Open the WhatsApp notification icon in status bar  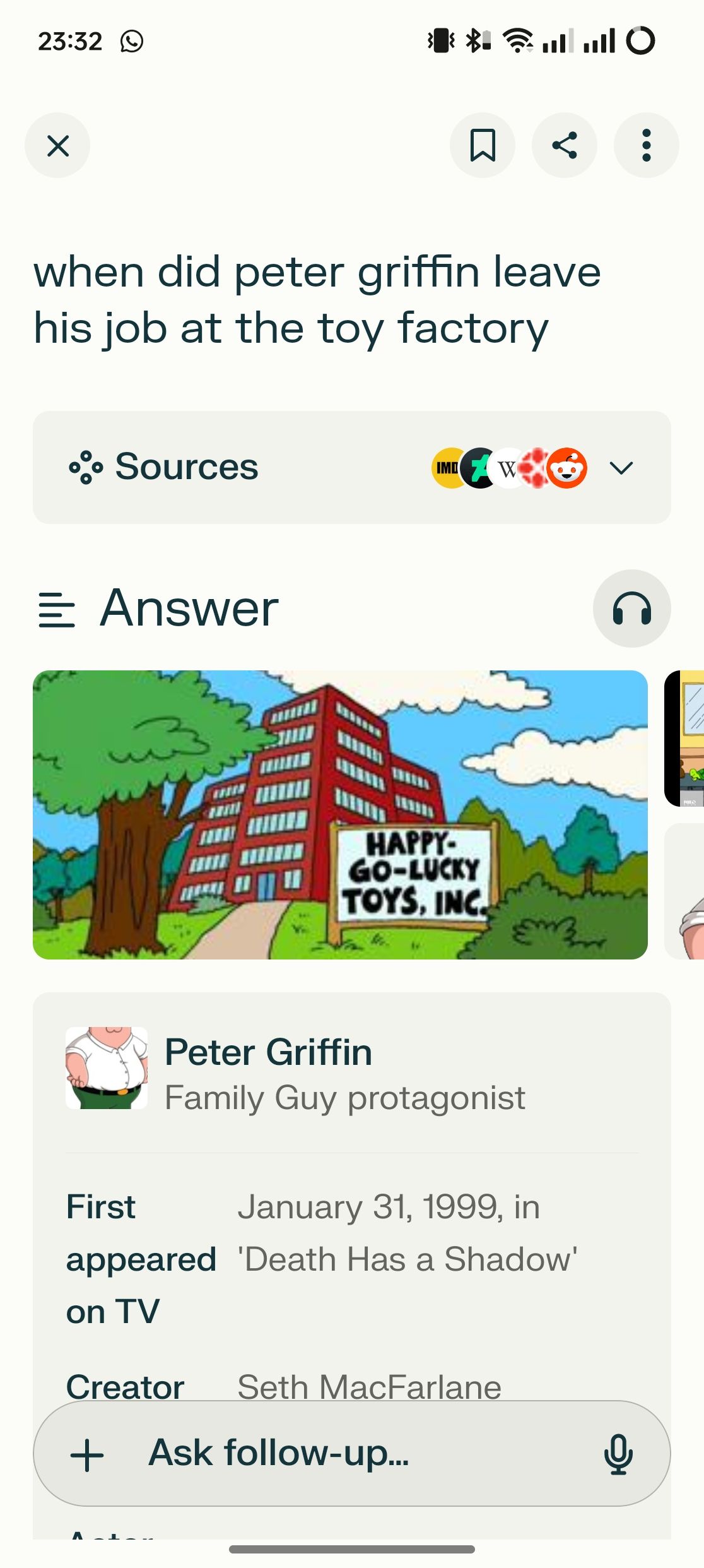tap(131, 42)
